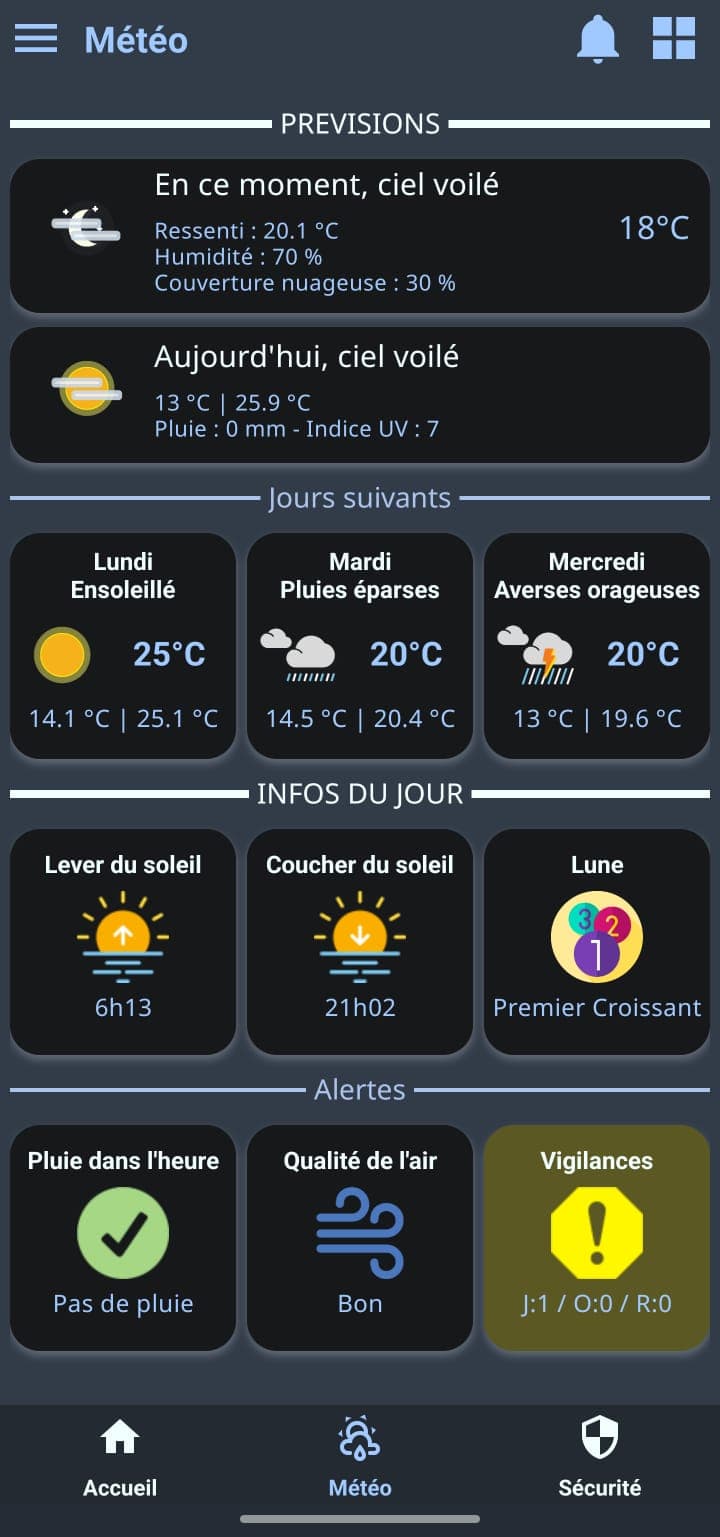Open the yellow Vigilances card
The height and width of the screenshot is (1537, 720).
597,1238
